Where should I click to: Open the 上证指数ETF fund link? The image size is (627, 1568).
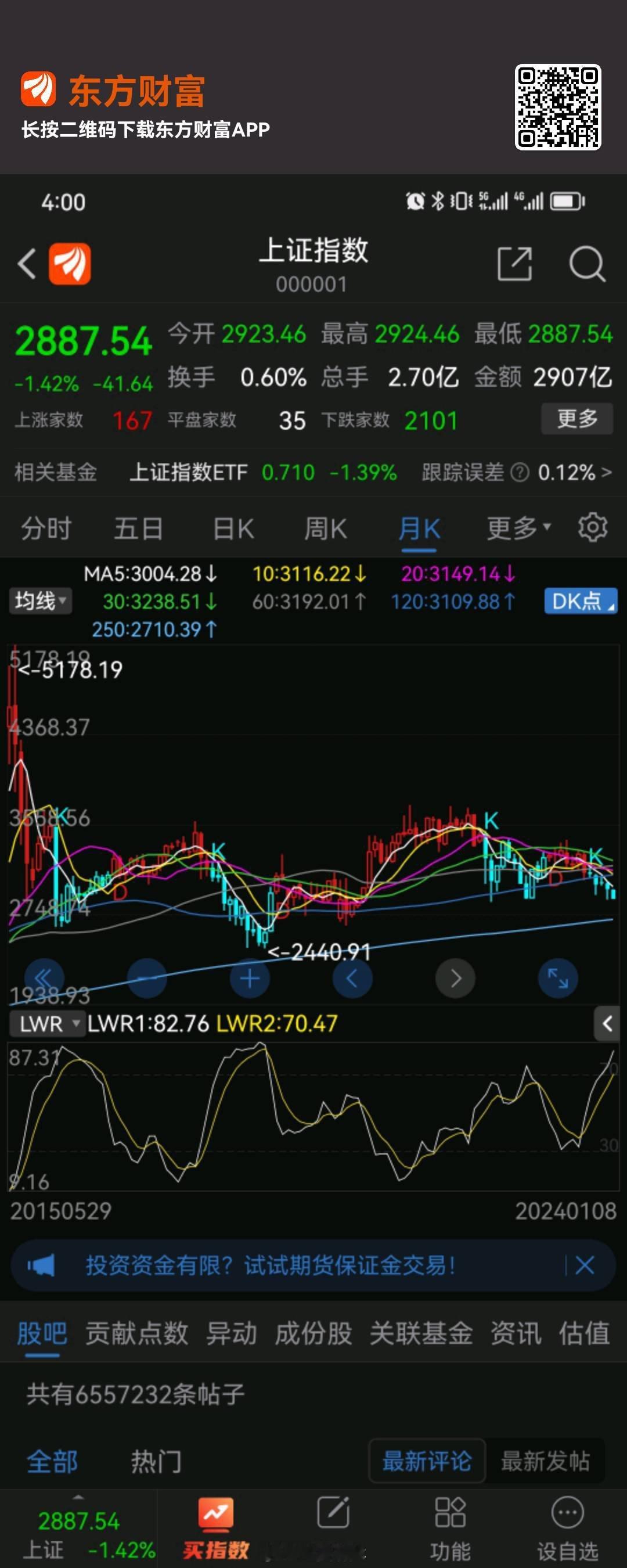(189, 472)
